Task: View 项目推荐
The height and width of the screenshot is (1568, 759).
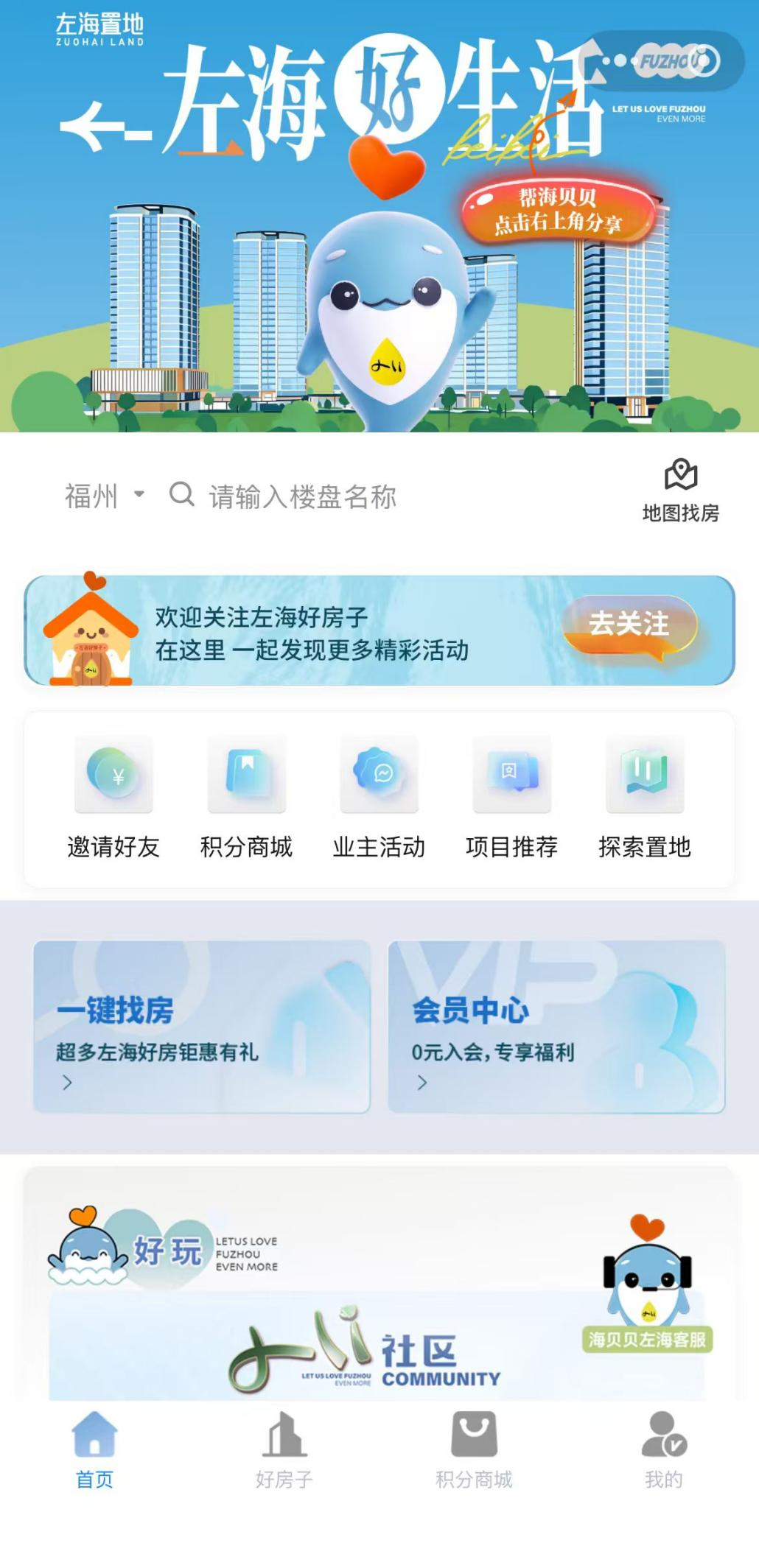Action: (511, 798)
